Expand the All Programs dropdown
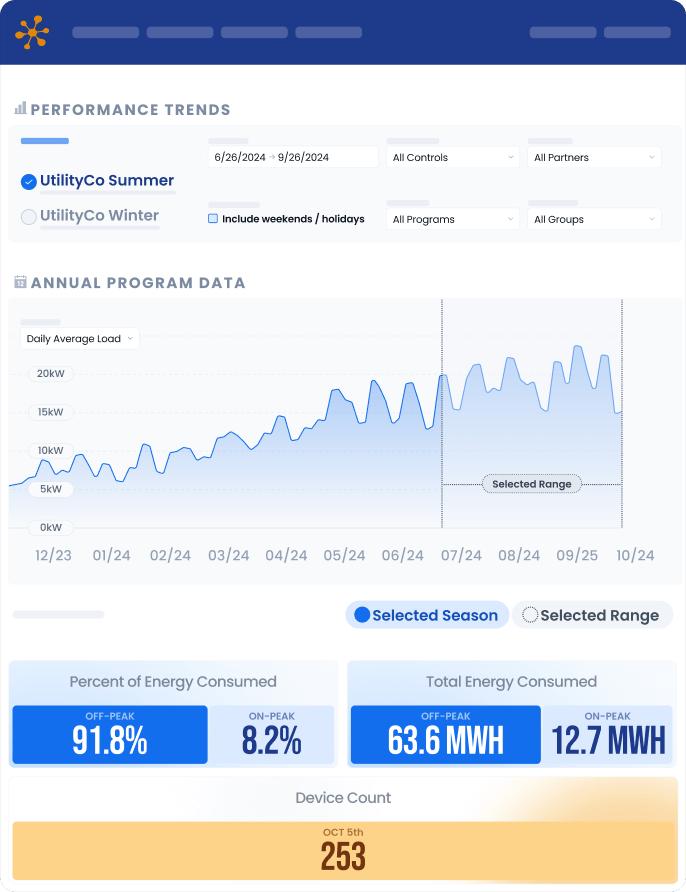Screen dimensions: 686x892 point(453,219)
